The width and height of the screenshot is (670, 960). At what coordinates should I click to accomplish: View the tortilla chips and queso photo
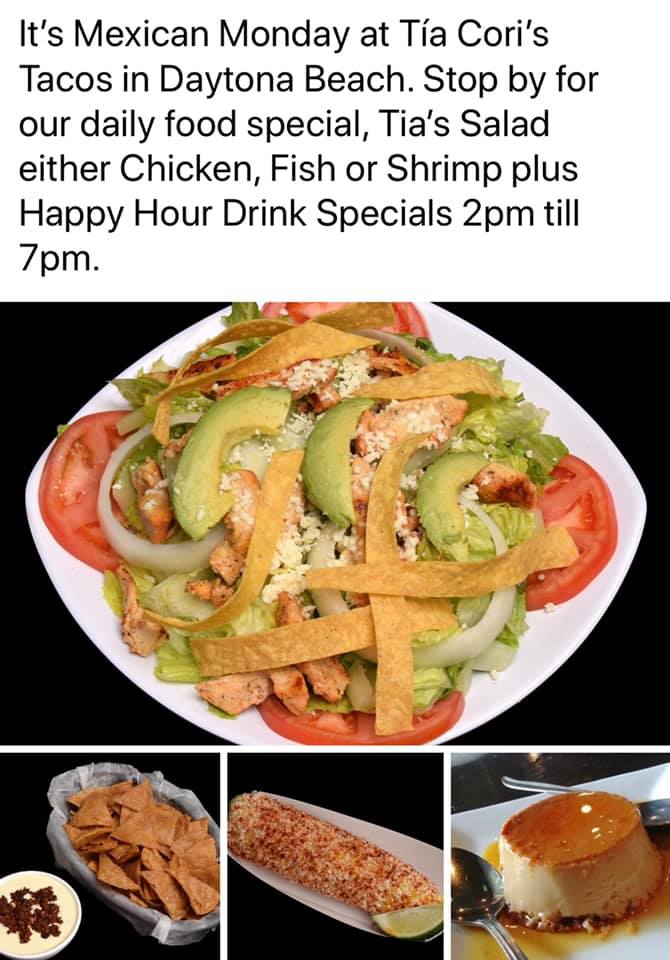pos(110,856)
